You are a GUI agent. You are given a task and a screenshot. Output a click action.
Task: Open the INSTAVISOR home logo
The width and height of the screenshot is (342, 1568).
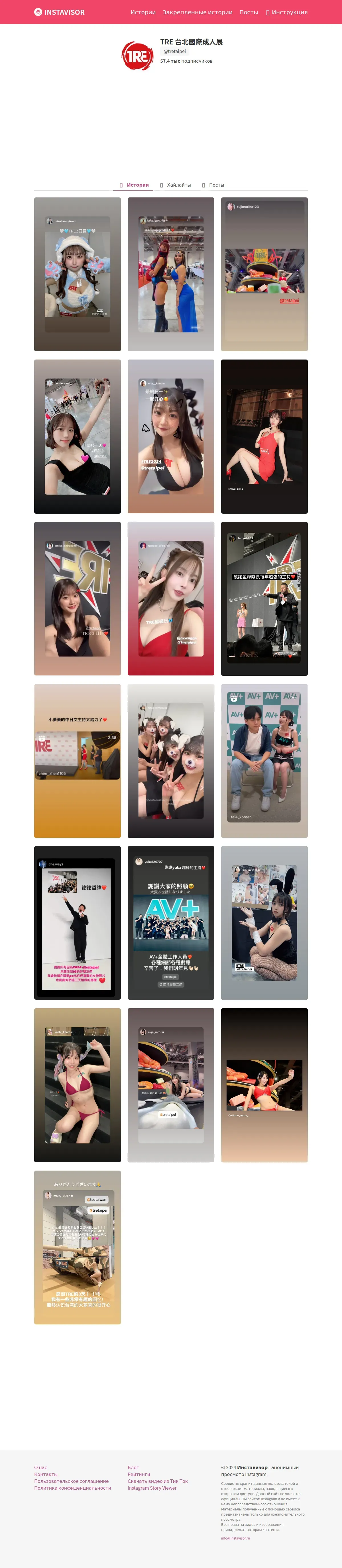pos(59,12)
